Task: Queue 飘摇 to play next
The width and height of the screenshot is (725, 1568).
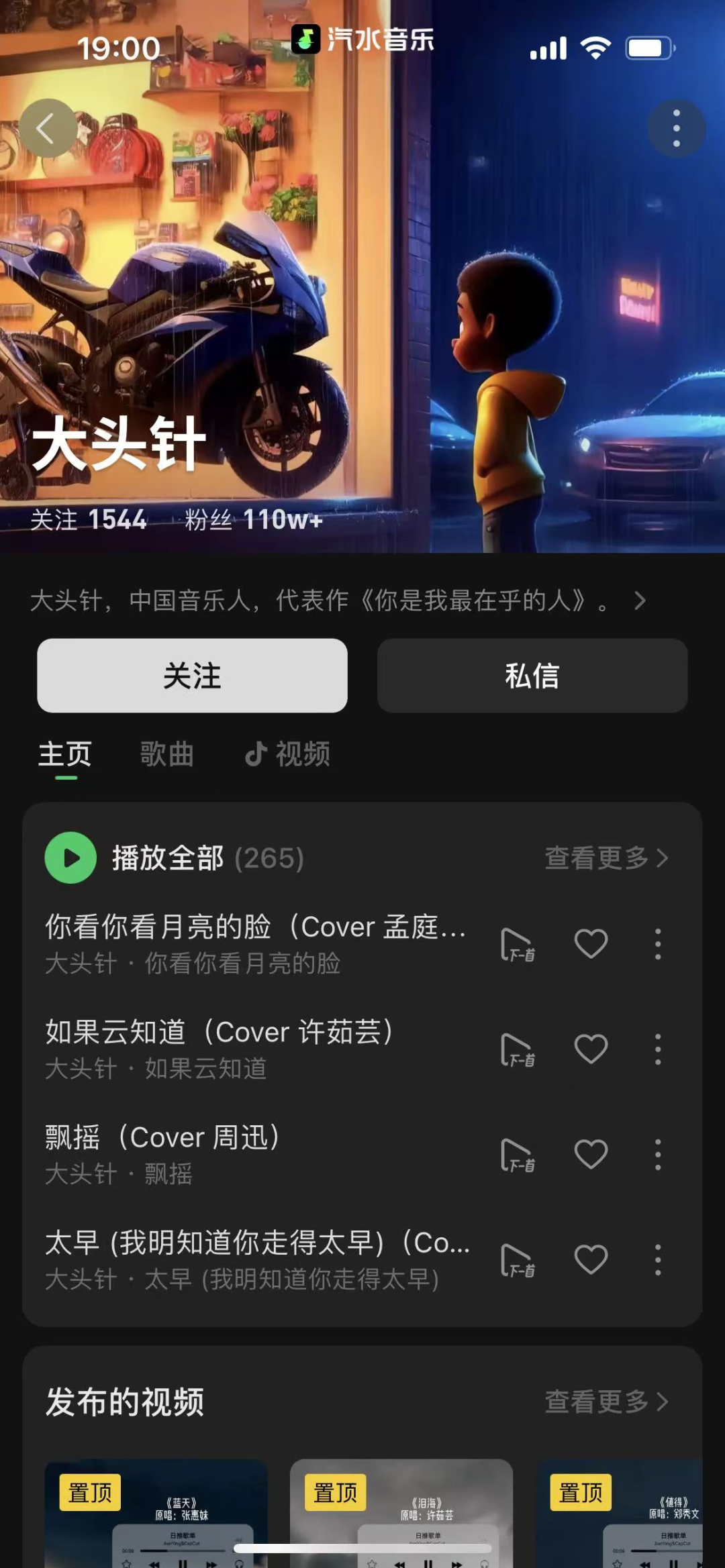Action: (518, 1154)
